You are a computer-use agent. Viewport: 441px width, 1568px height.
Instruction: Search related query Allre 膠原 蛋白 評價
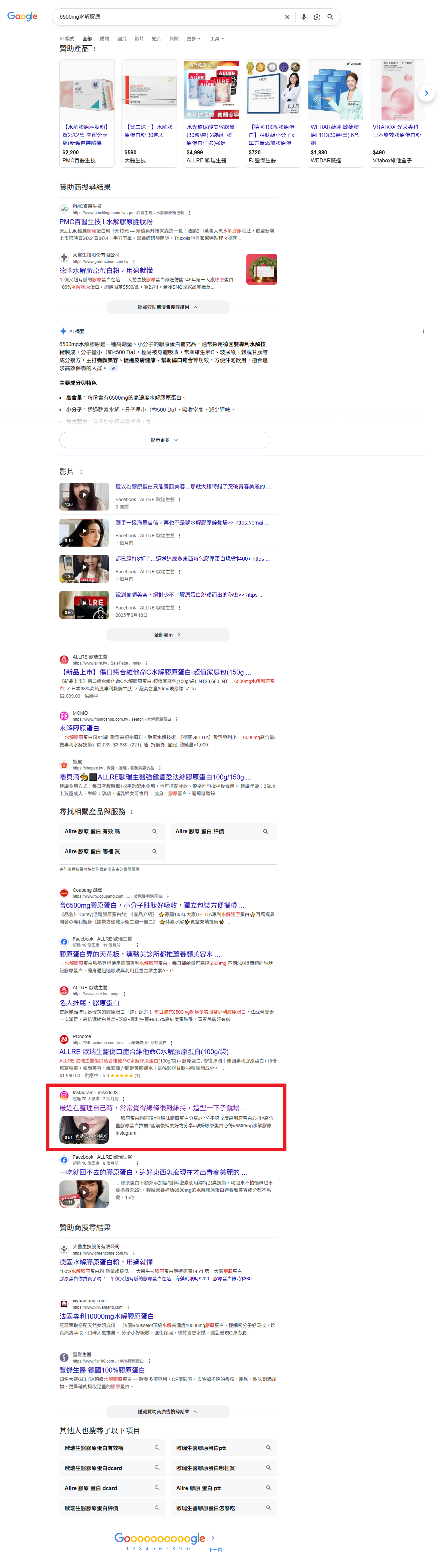coord(223,832)
